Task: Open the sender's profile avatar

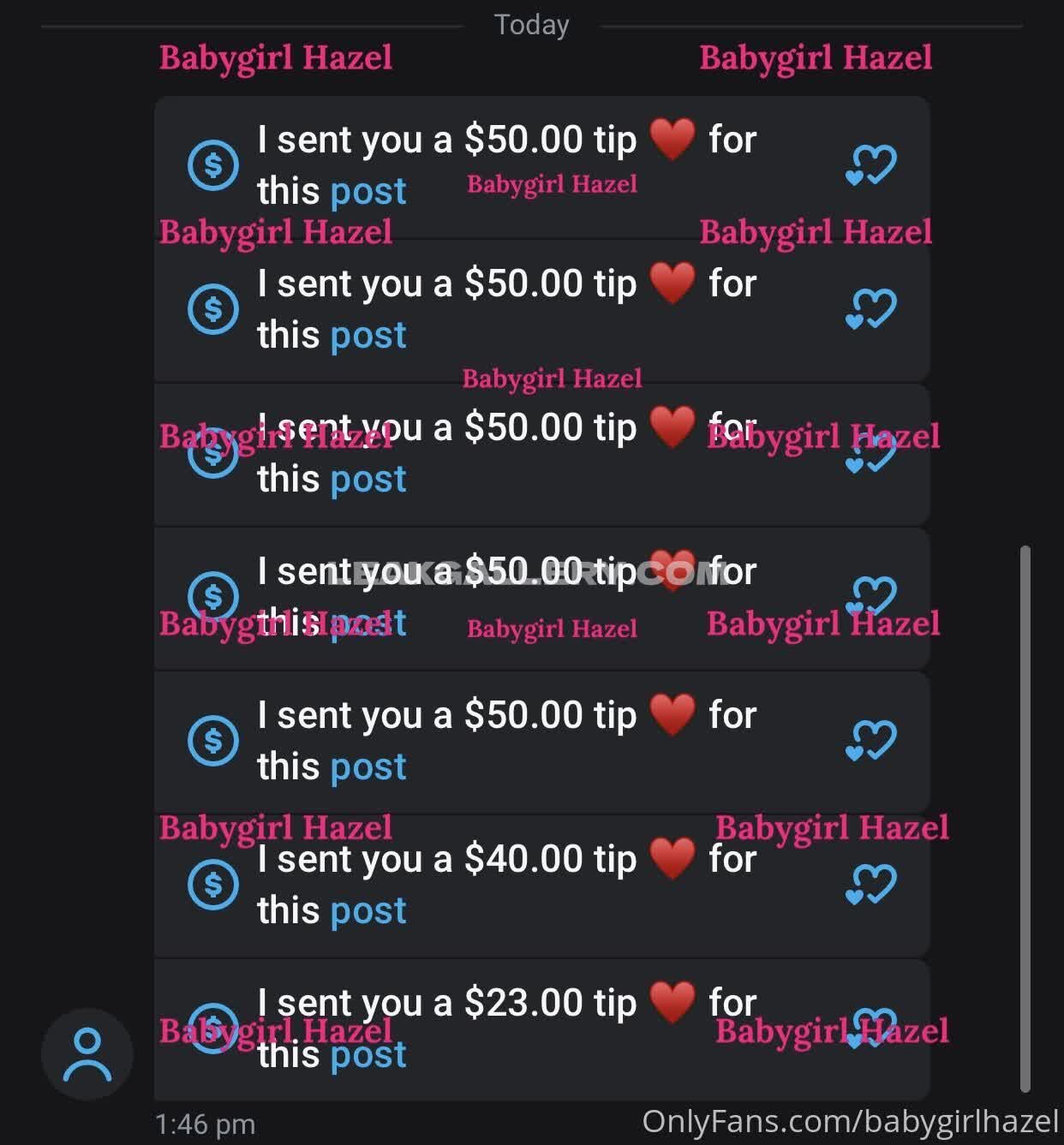Action: pos(87,1054)
